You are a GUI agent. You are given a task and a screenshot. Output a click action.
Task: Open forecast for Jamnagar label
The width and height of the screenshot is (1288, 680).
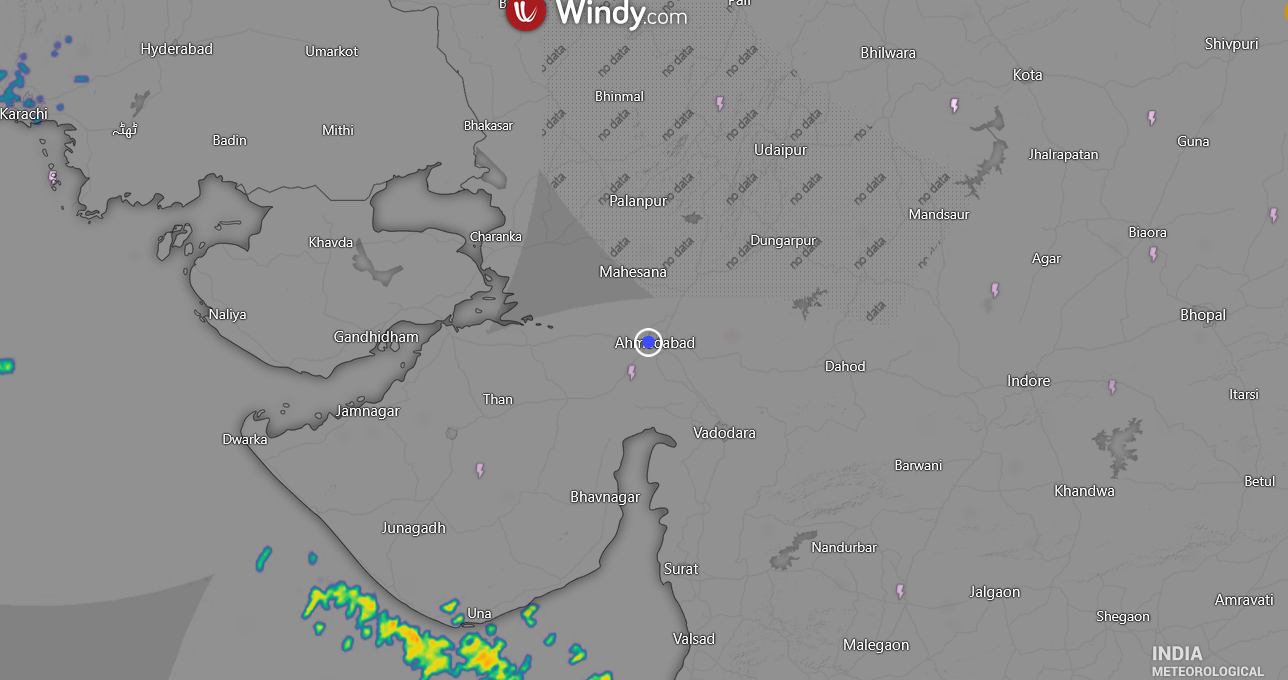pos(367,411)
